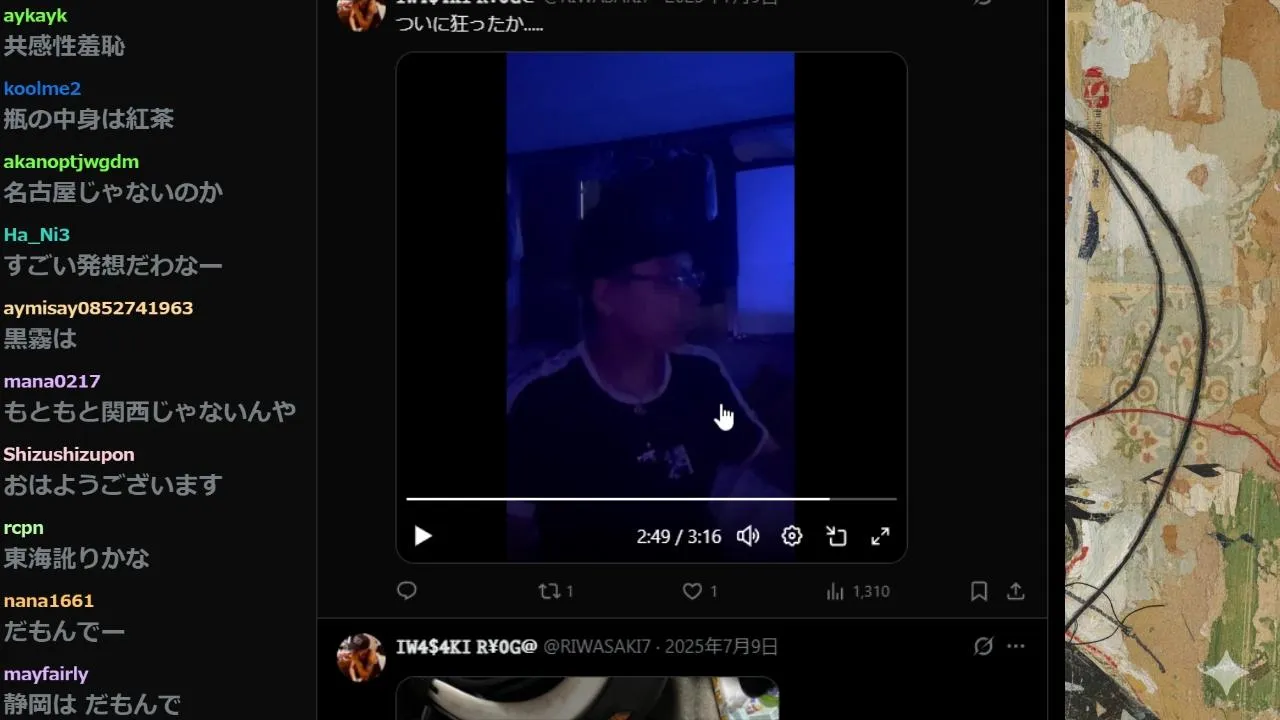Open the 2025年7月9日 post date link

(721, 647)
